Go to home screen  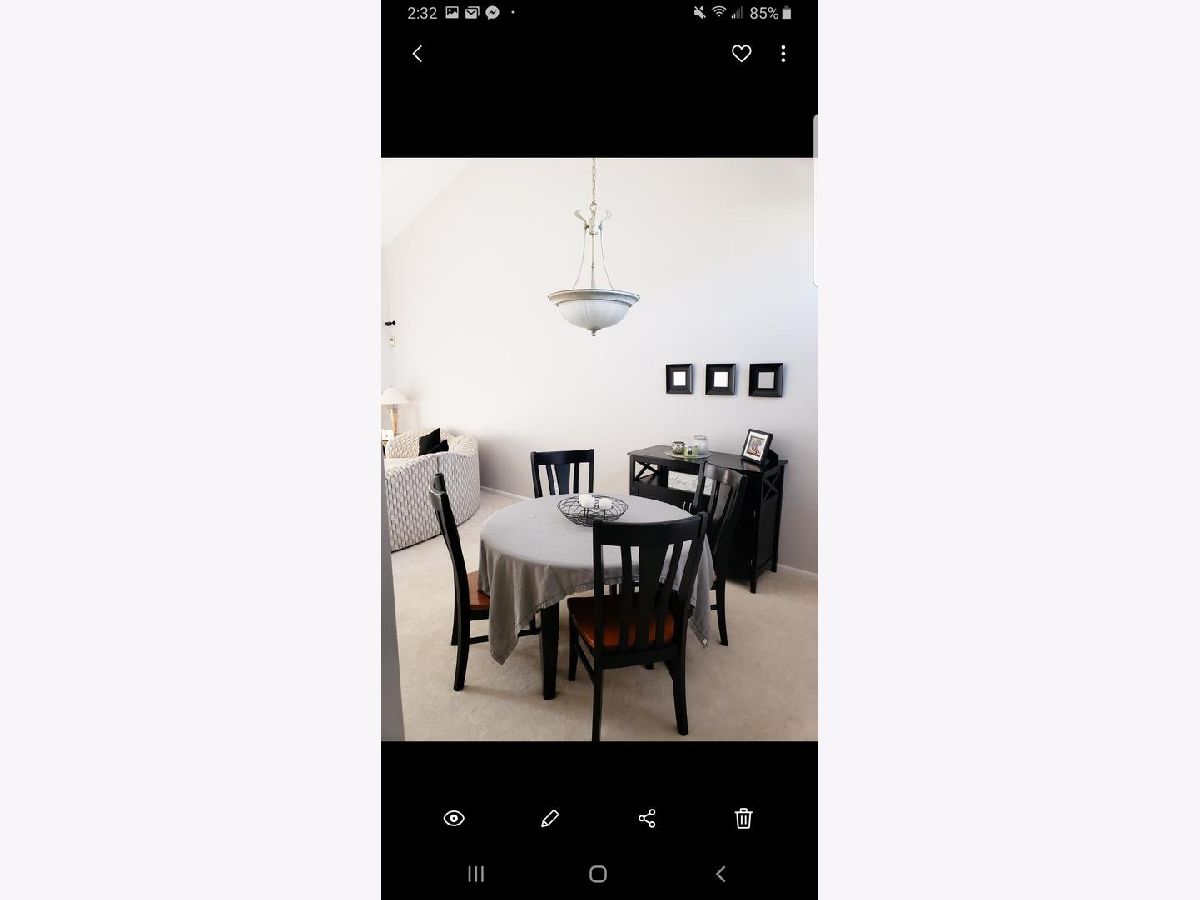coord(598,874)
